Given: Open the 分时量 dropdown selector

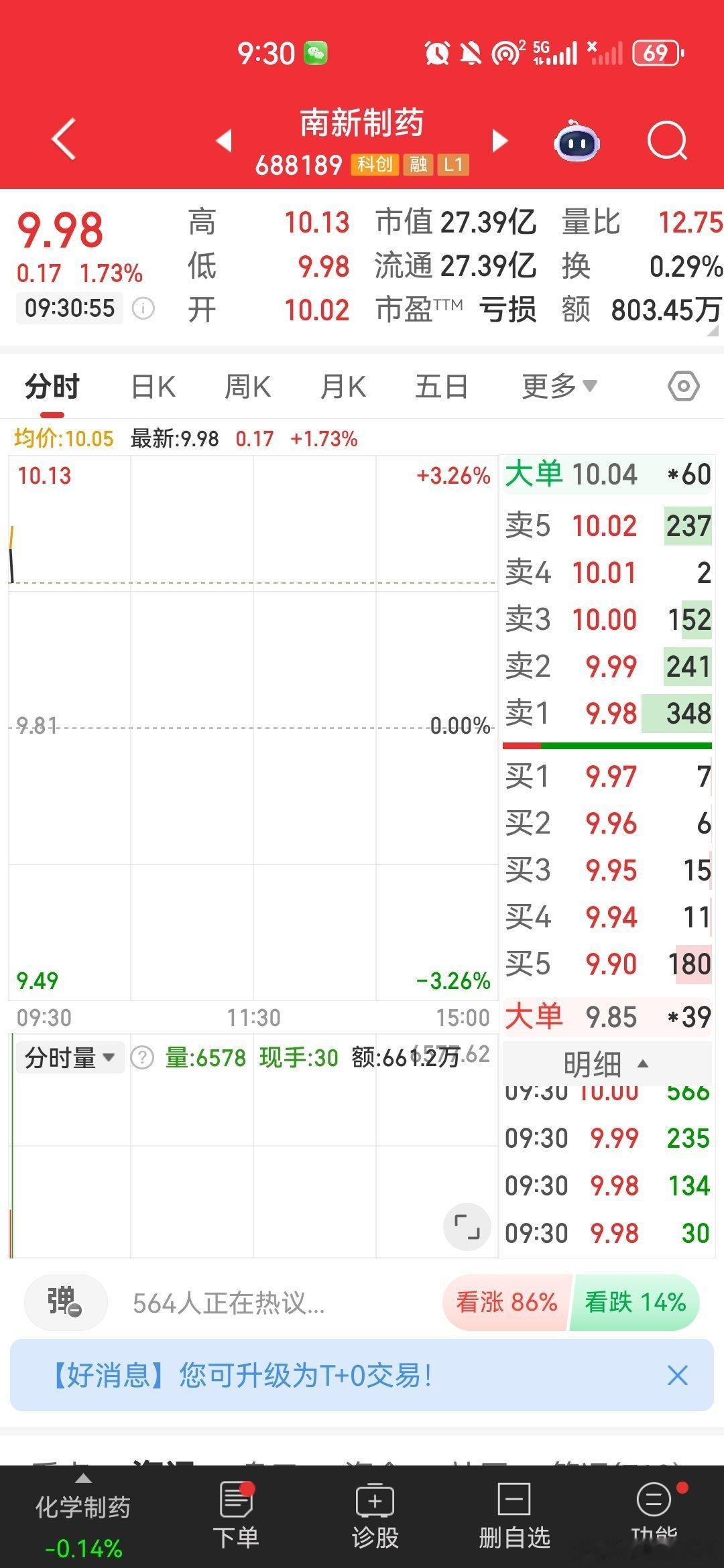Looking at the screenshot, I should [x=69, y=1057].
